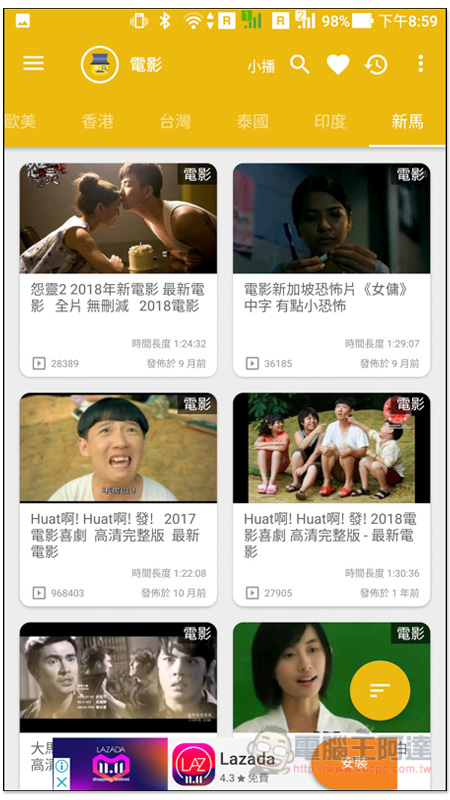Switch to the 印度 tab
This screenshot has width=450, height=800.
tap(330, 121)
